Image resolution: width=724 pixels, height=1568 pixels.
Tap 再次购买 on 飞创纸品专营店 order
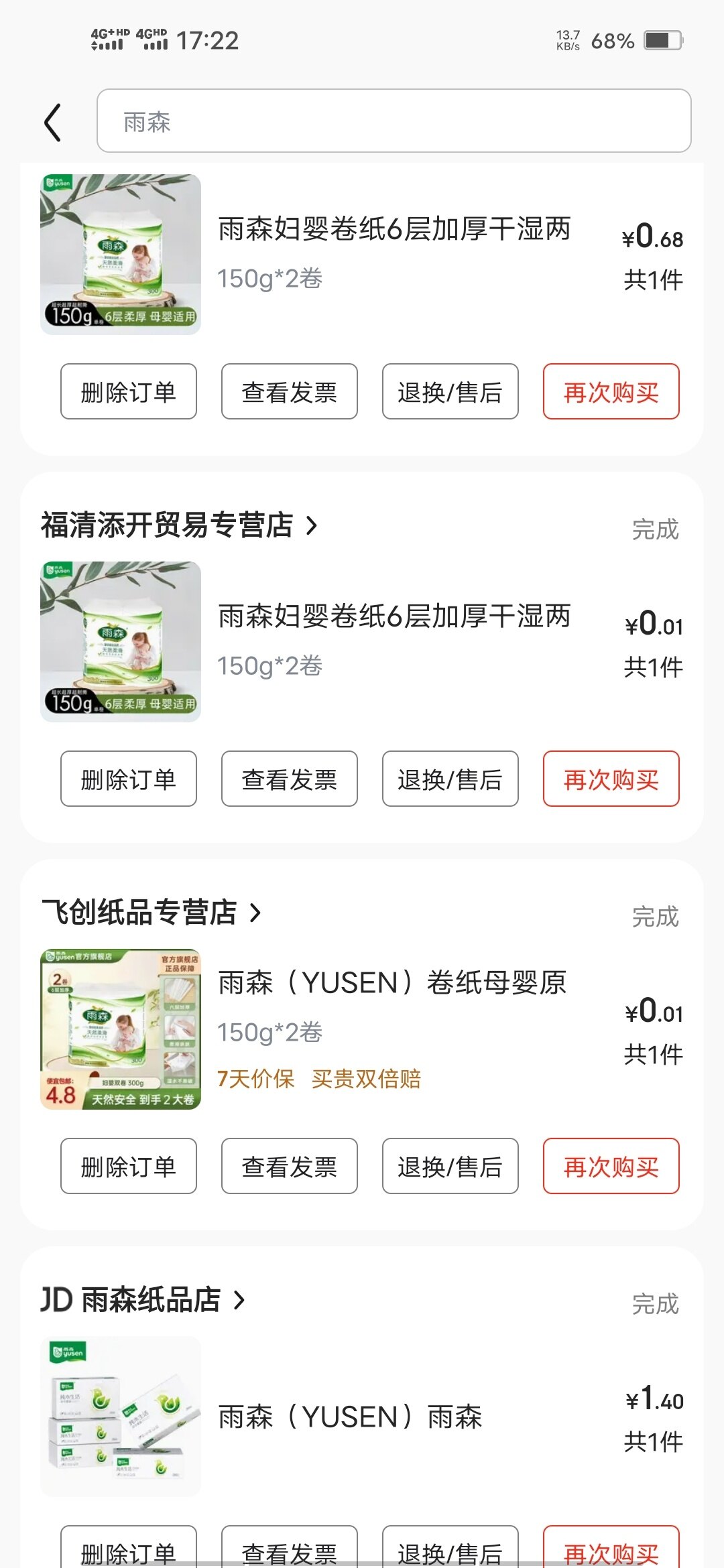pyautogui.click(x=611, y=1166)
